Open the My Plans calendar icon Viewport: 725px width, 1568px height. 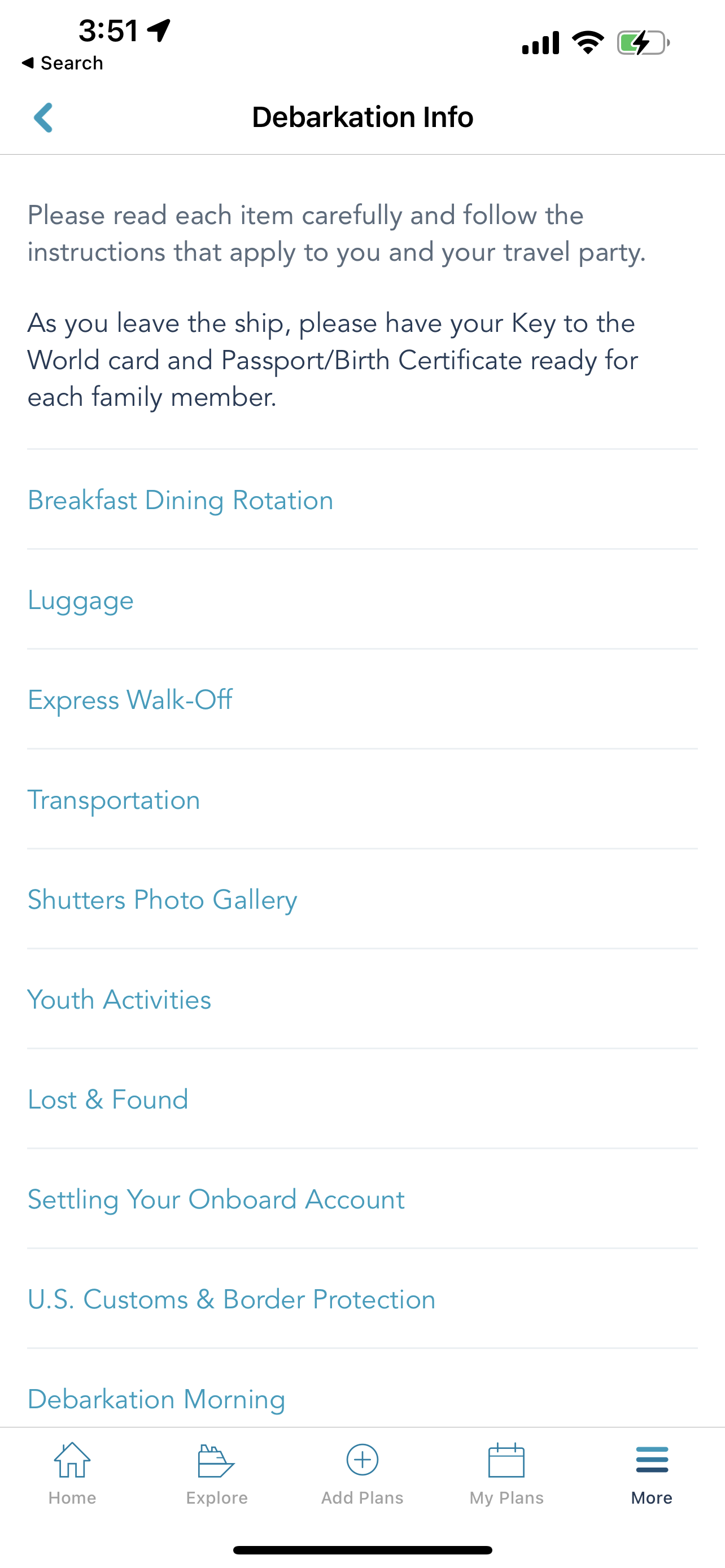click(x=506, y=1461)
